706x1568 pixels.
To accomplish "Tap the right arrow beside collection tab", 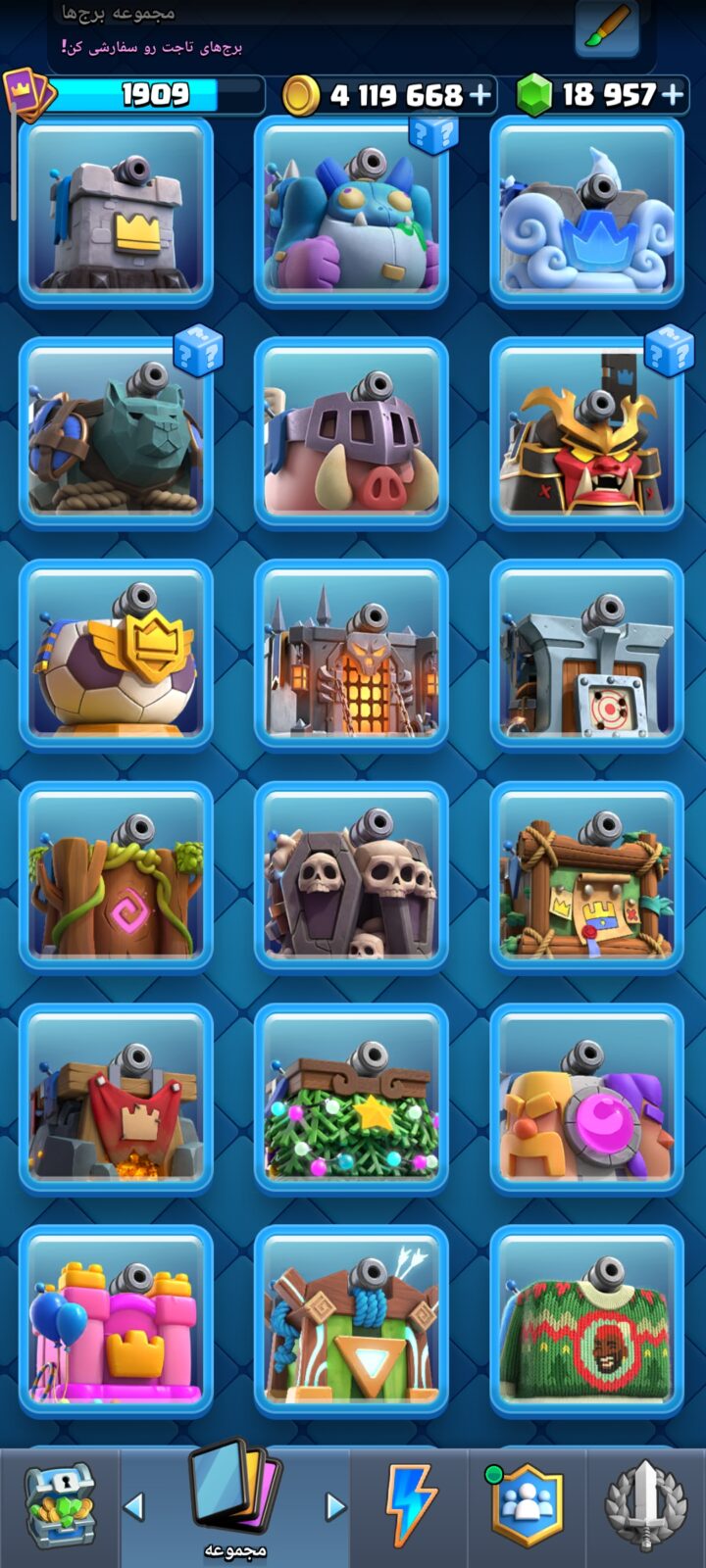I will tap(335, 1506).
